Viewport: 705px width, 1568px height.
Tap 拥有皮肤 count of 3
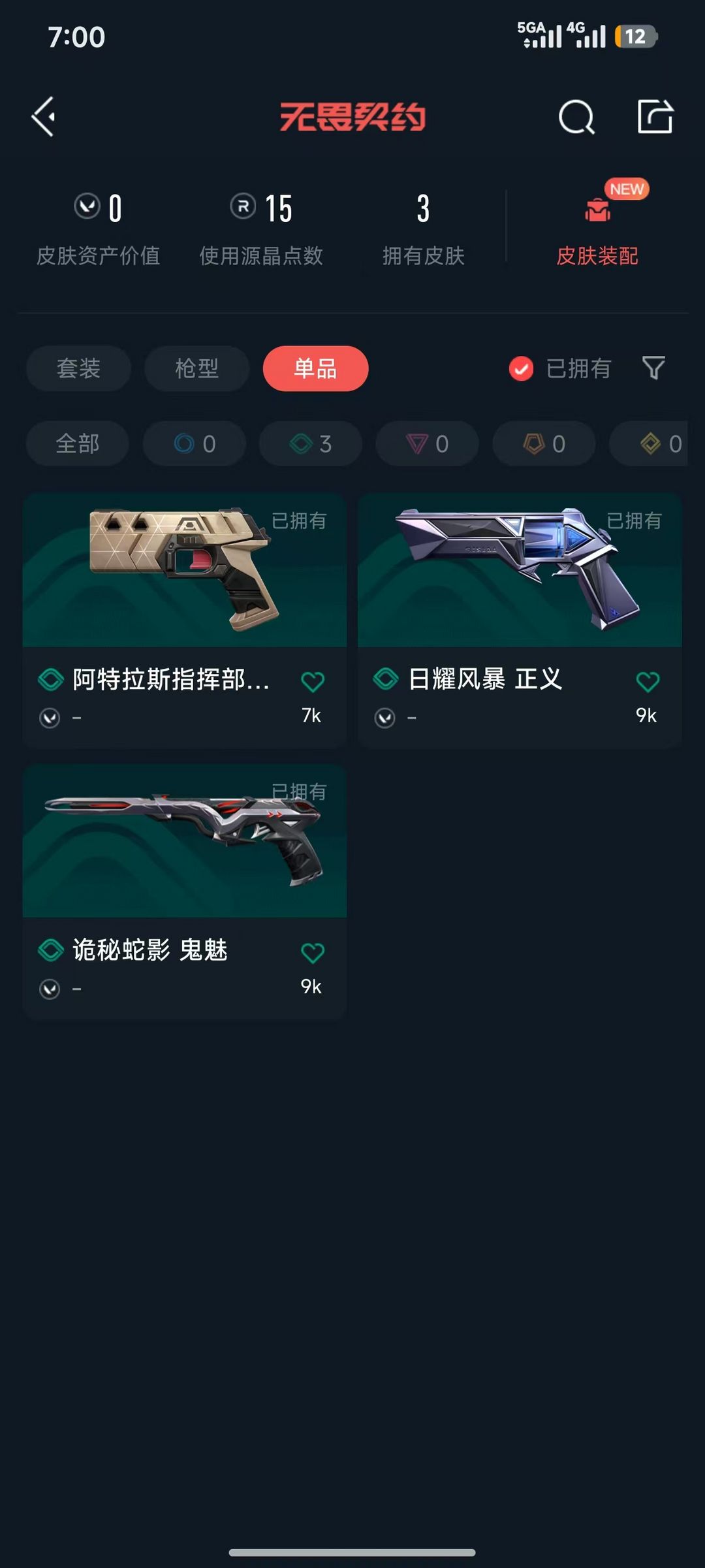tap(423, 229)
